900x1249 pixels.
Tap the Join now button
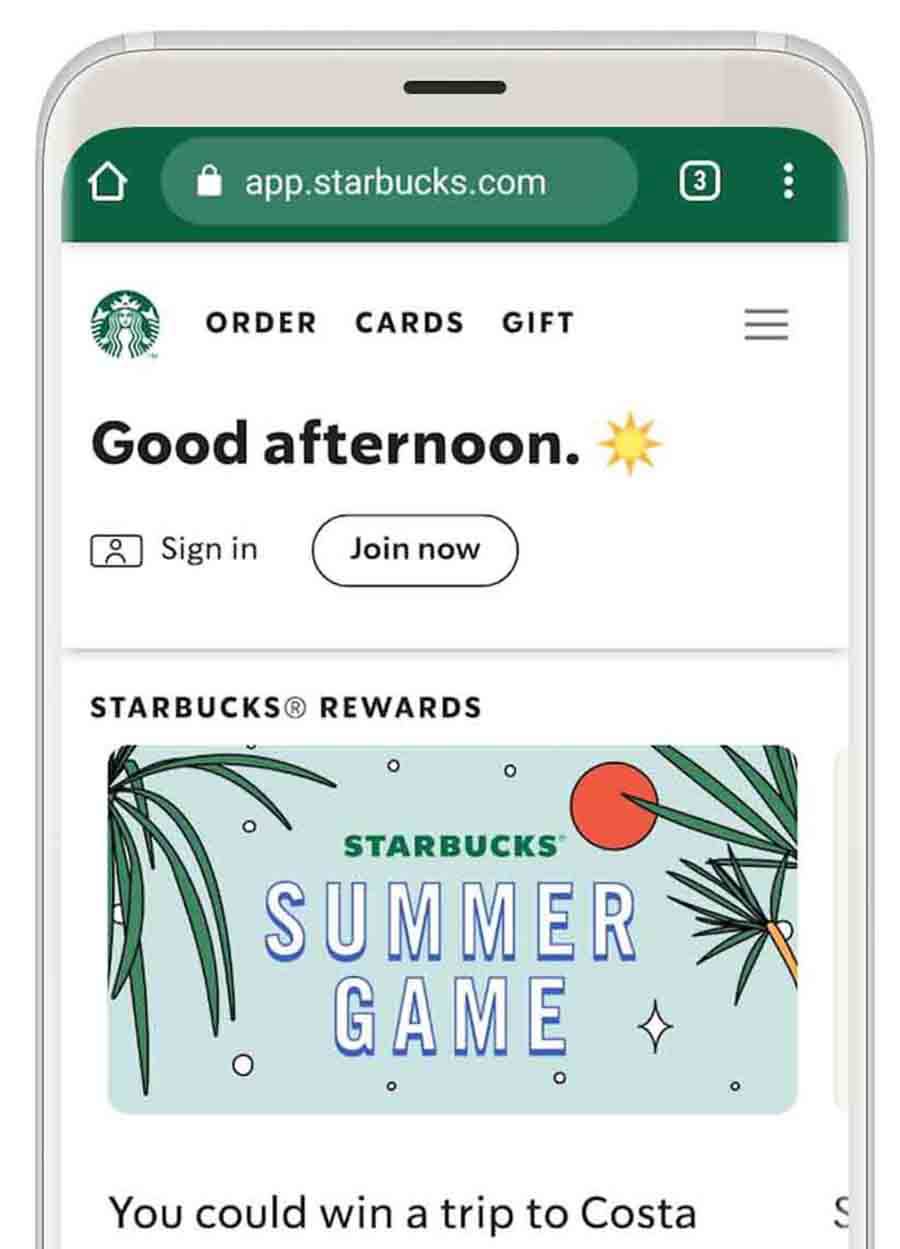pyautogui.click(x=415, y=549)
